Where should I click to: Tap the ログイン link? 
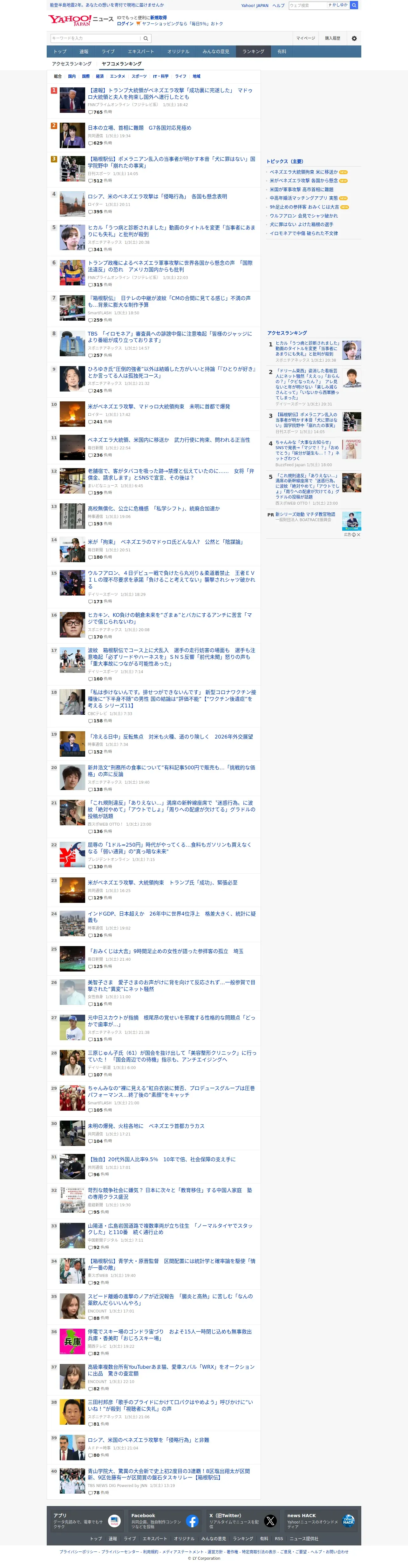pos(125,24)
